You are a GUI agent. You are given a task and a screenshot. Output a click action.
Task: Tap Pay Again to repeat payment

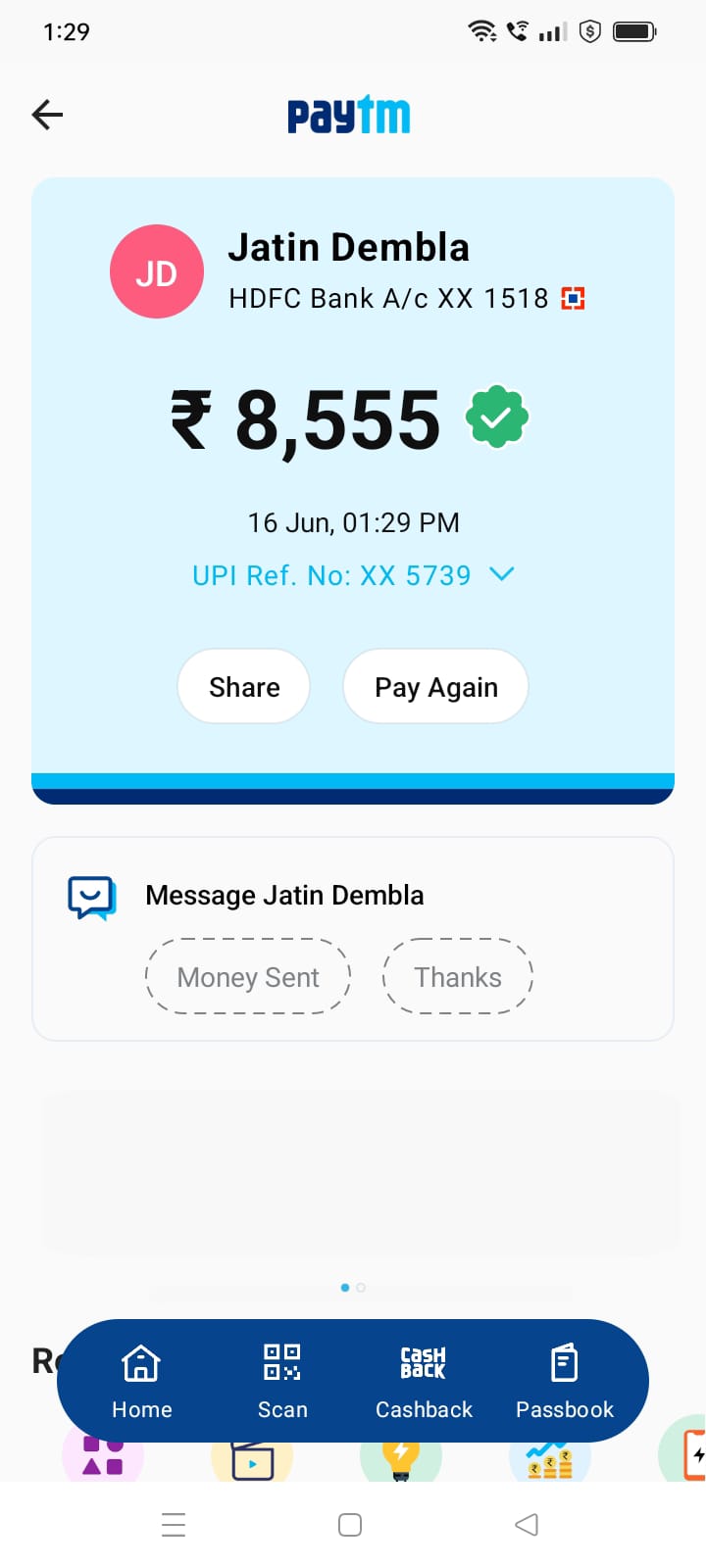435,687
